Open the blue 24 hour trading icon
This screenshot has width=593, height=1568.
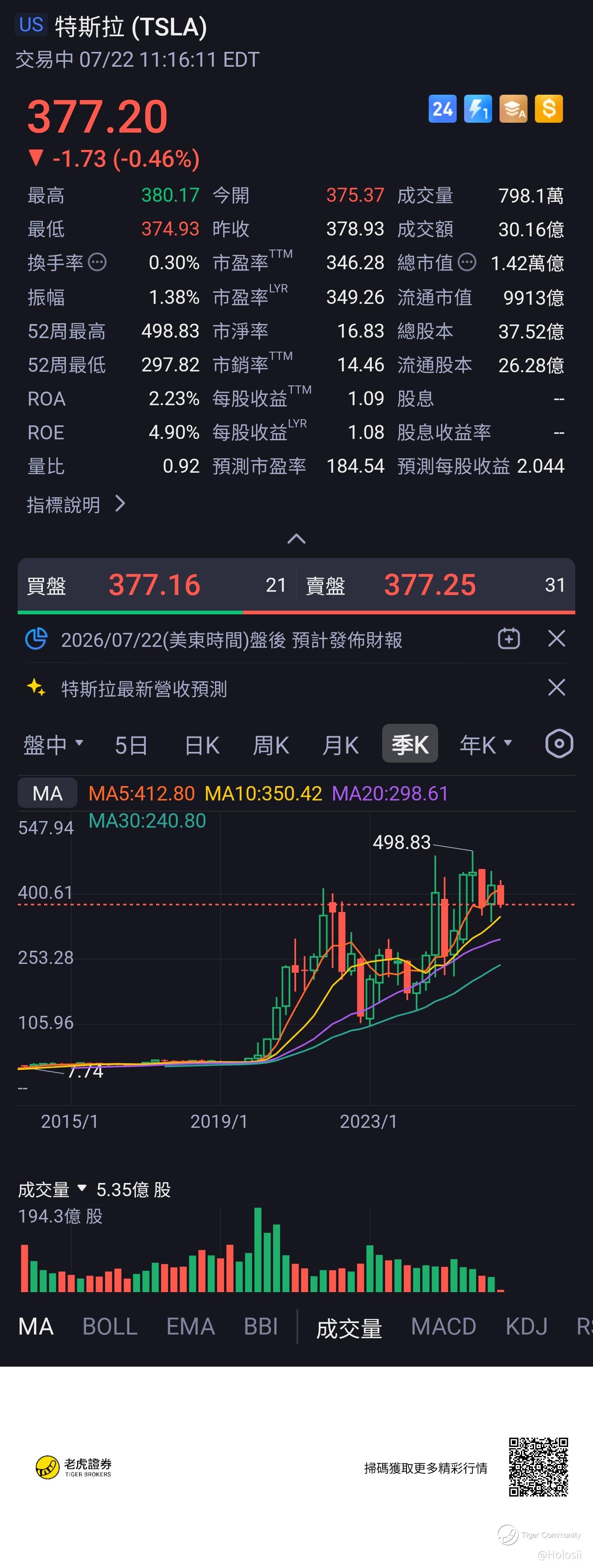click(442, 109)
